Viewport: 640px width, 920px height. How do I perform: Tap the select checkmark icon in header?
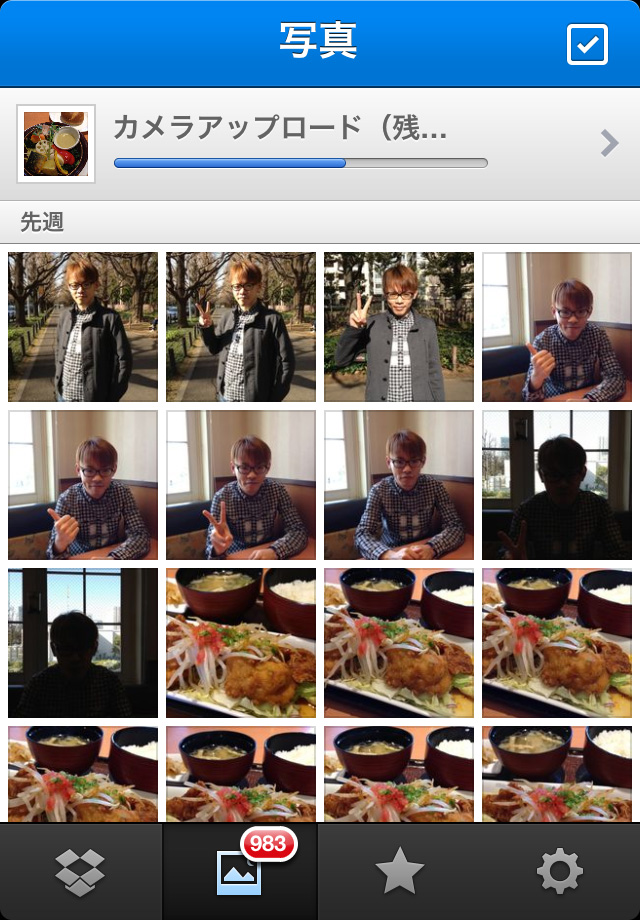587,44
